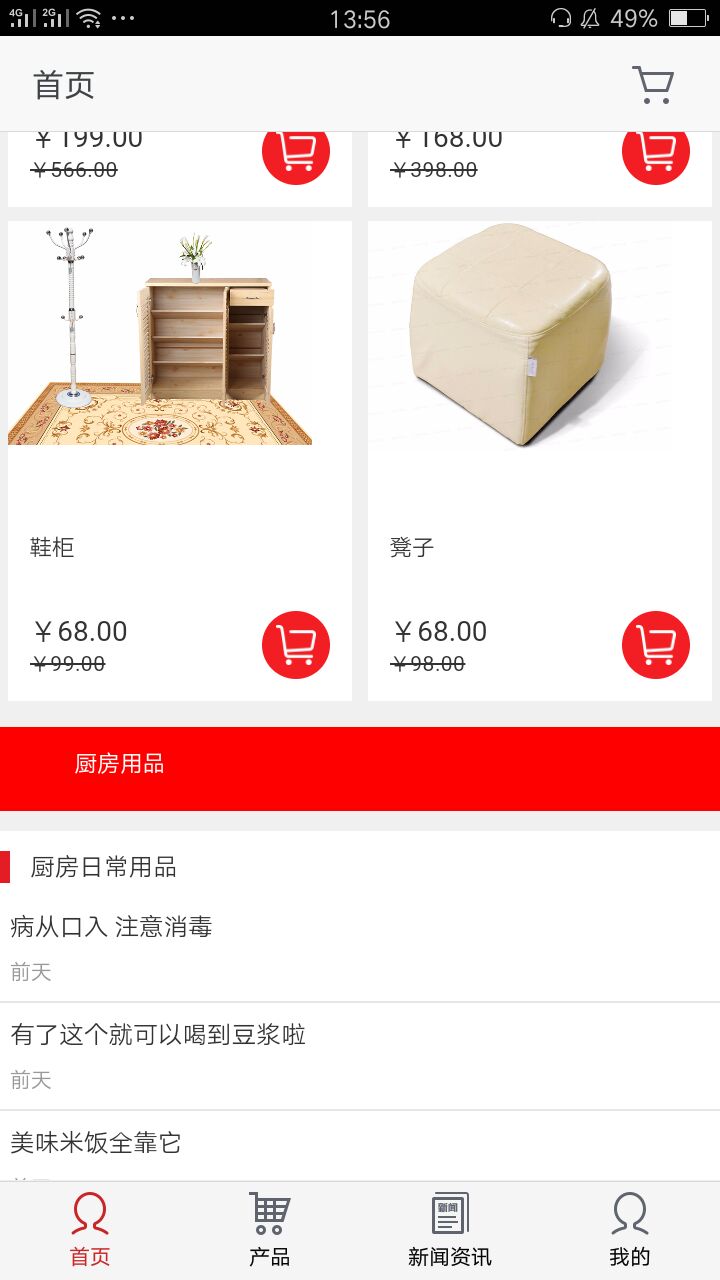Open the 我的 tab
This screenshot has width=720, height=1280.
(x=630, y=1230)
